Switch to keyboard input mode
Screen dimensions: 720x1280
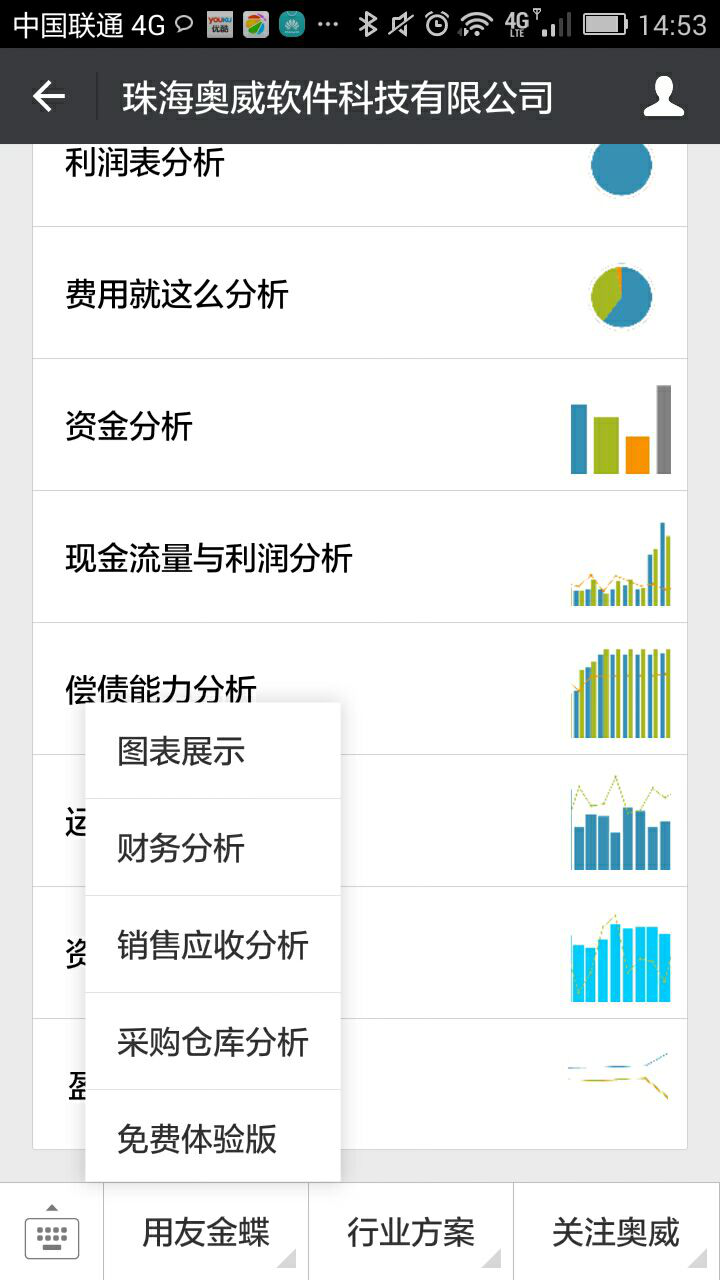pos(52,1233)
